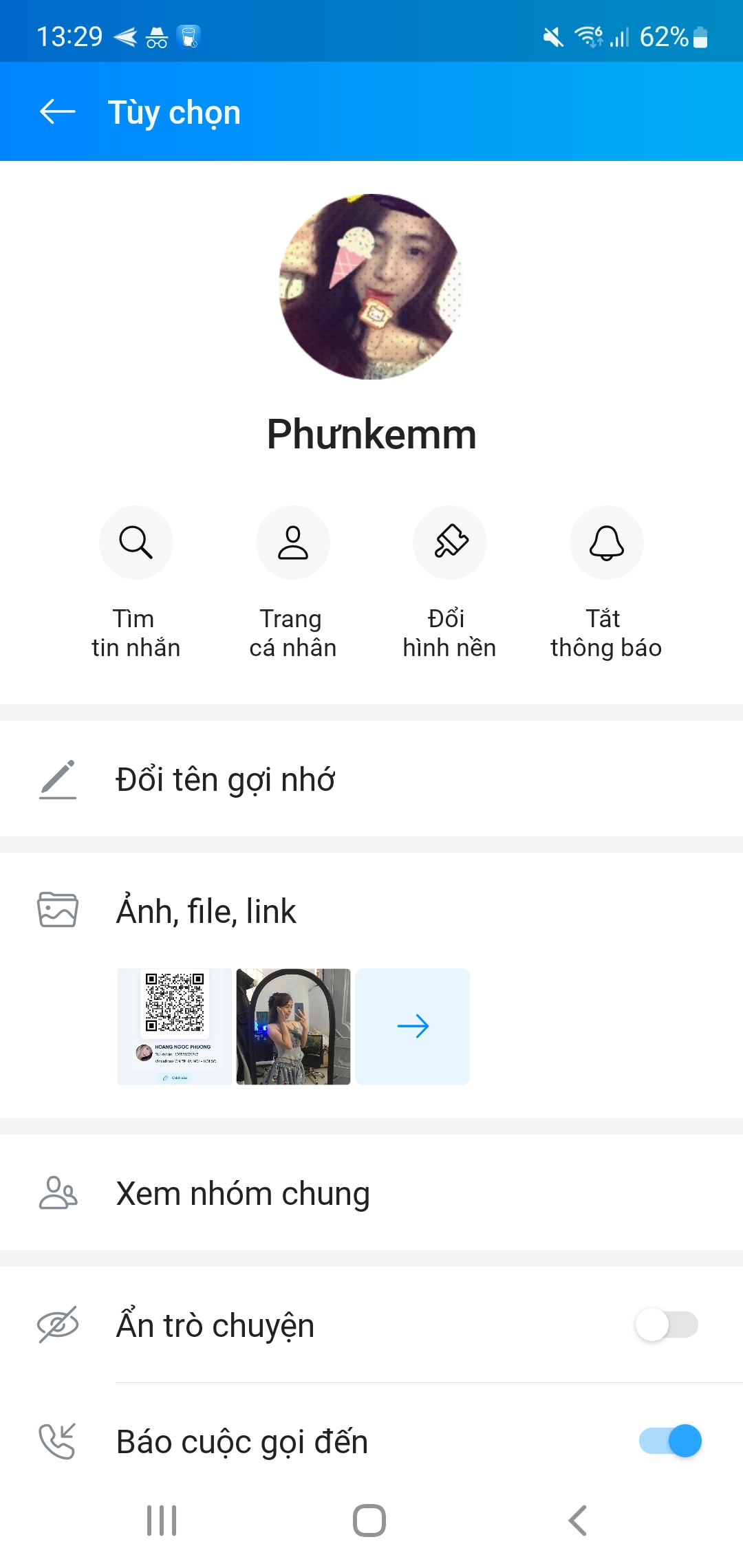Tap the Android home navigation button
Image resolution: width=743 pixels, height=1568 pixels.
[x=370, y=1521]
